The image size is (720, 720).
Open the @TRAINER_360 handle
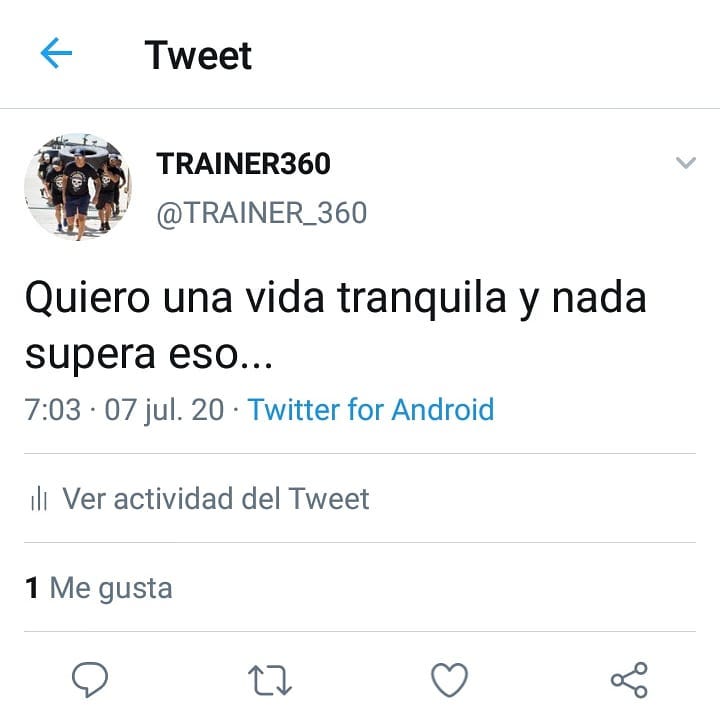pos(261,213)
